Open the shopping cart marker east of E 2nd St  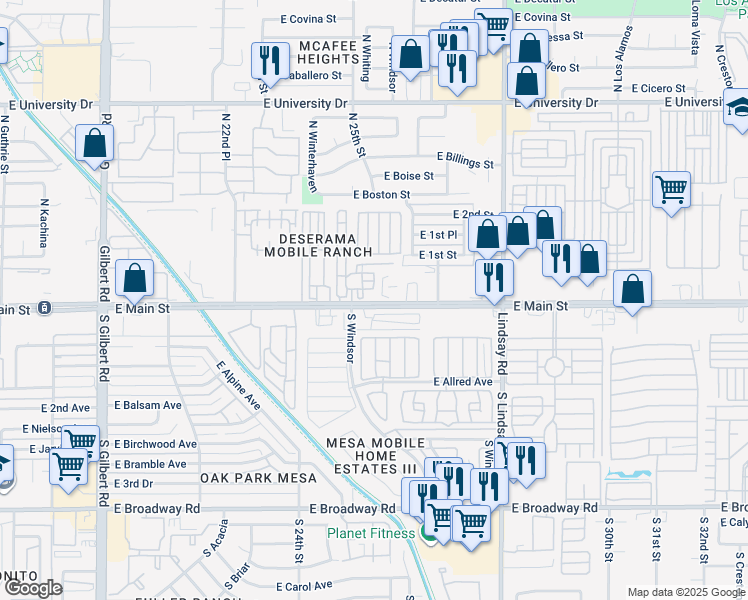tap(671, 189)
